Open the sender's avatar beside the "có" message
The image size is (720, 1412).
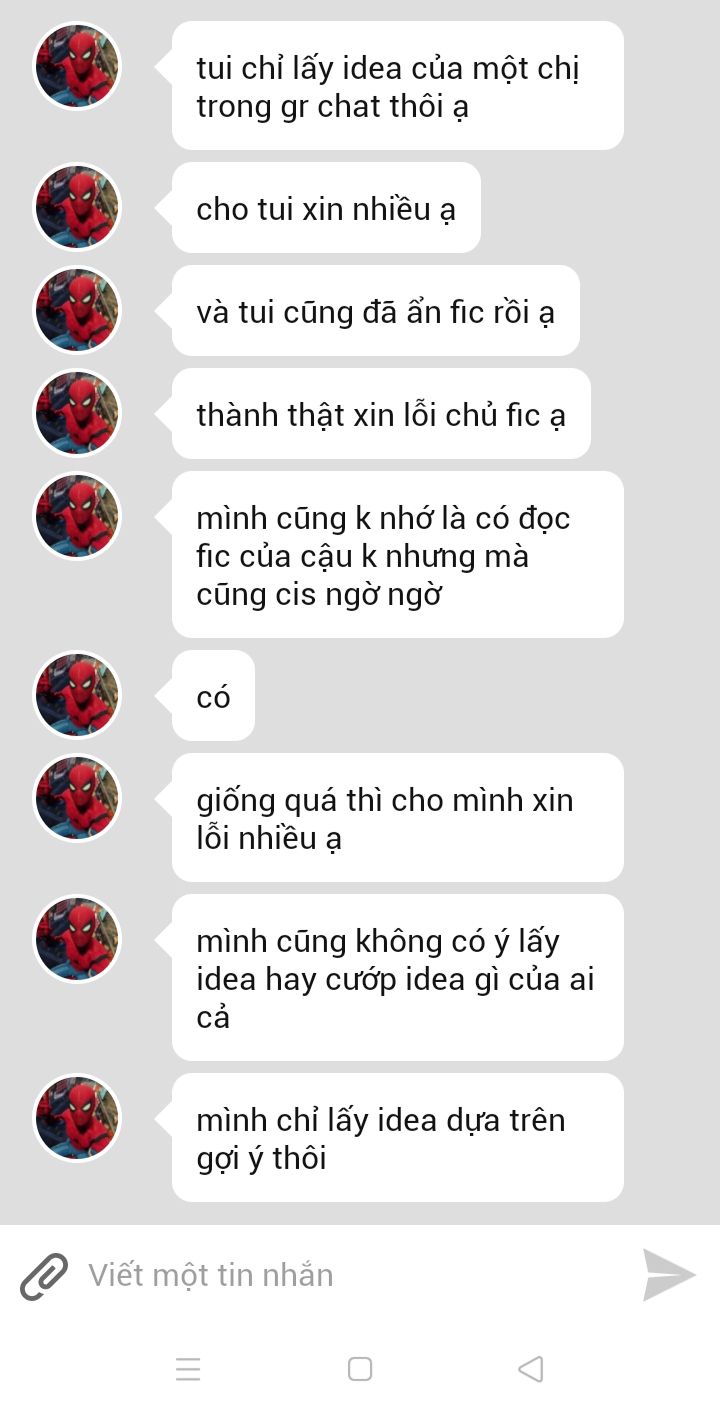[x=77, y=695]
